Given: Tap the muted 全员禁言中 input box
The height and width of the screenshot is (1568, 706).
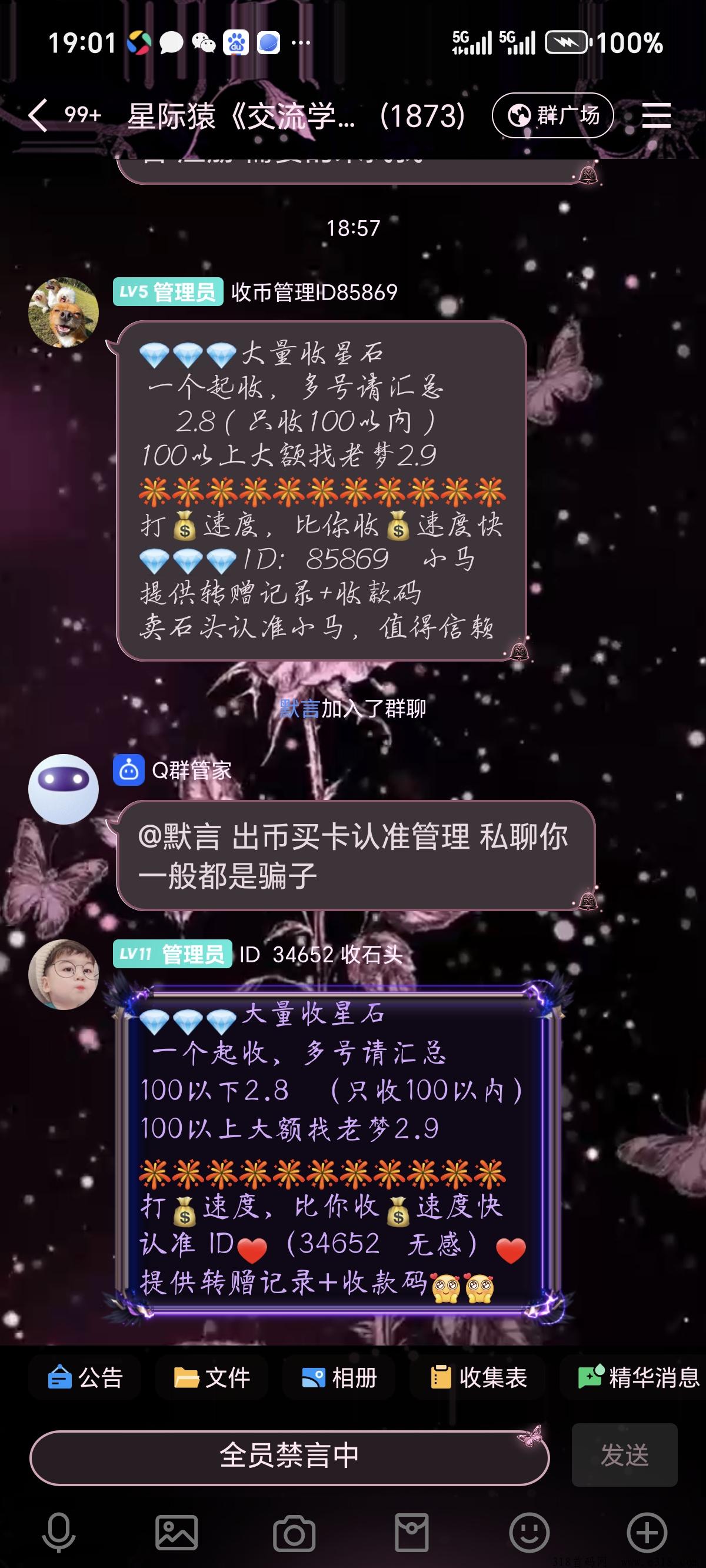Looking at the screenshot, I should (289, 1456).
